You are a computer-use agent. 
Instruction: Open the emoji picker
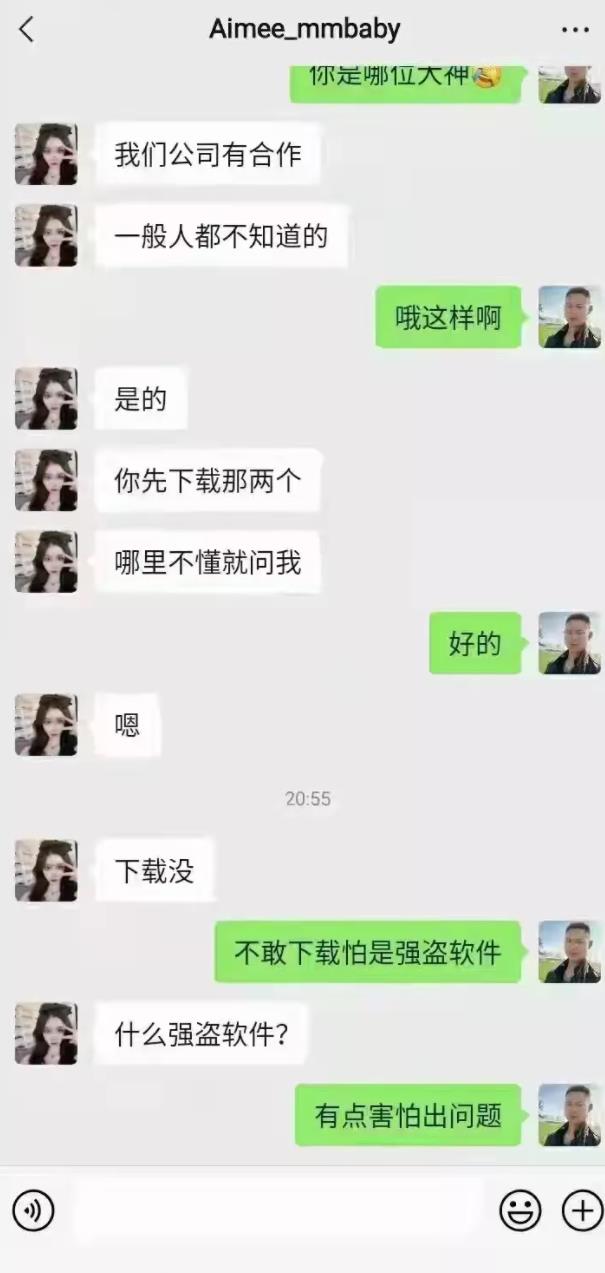[x=520, y=1211]
